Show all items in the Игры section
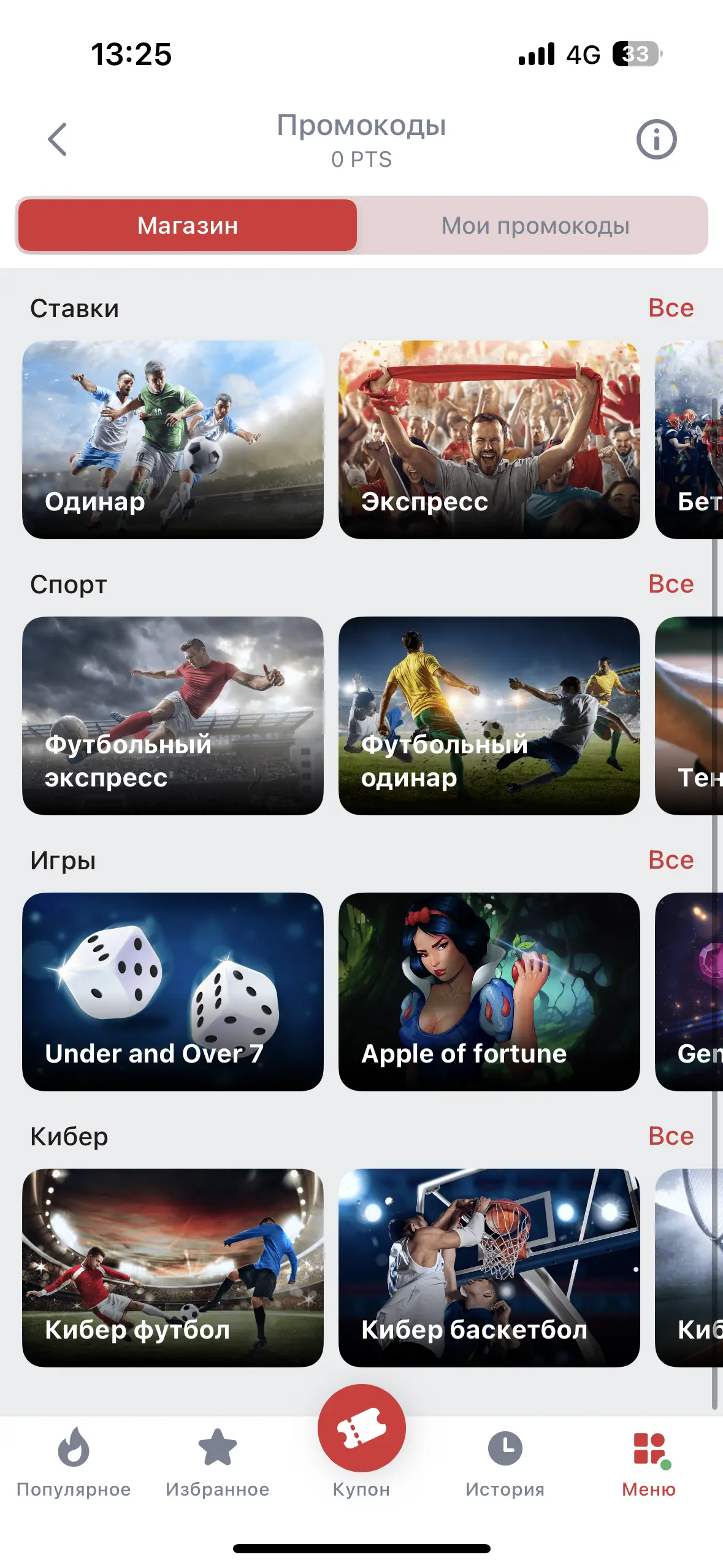723x1568 pixels. 671,860
